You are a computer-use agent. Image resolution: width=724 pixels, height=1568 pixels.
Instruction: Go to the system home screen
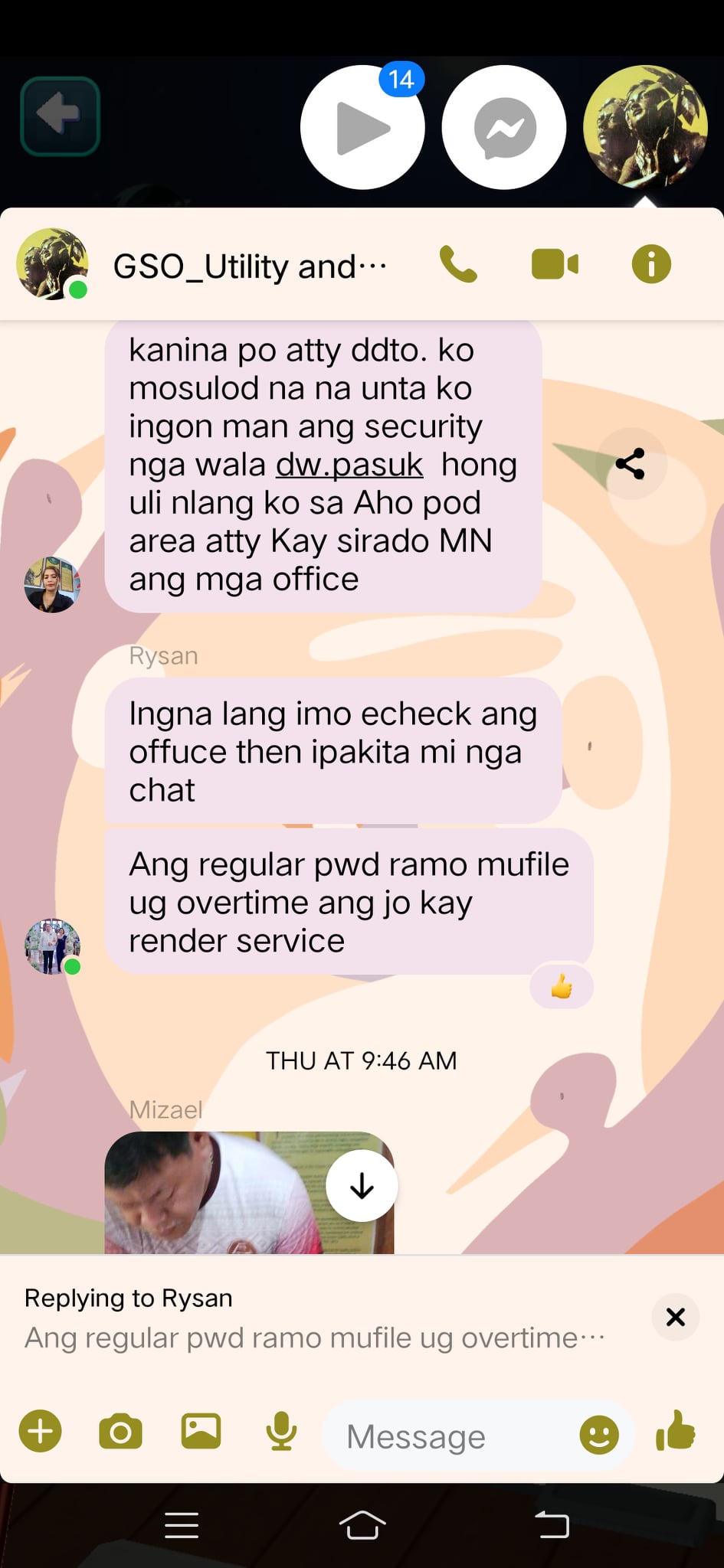[x=362, y=1525]
